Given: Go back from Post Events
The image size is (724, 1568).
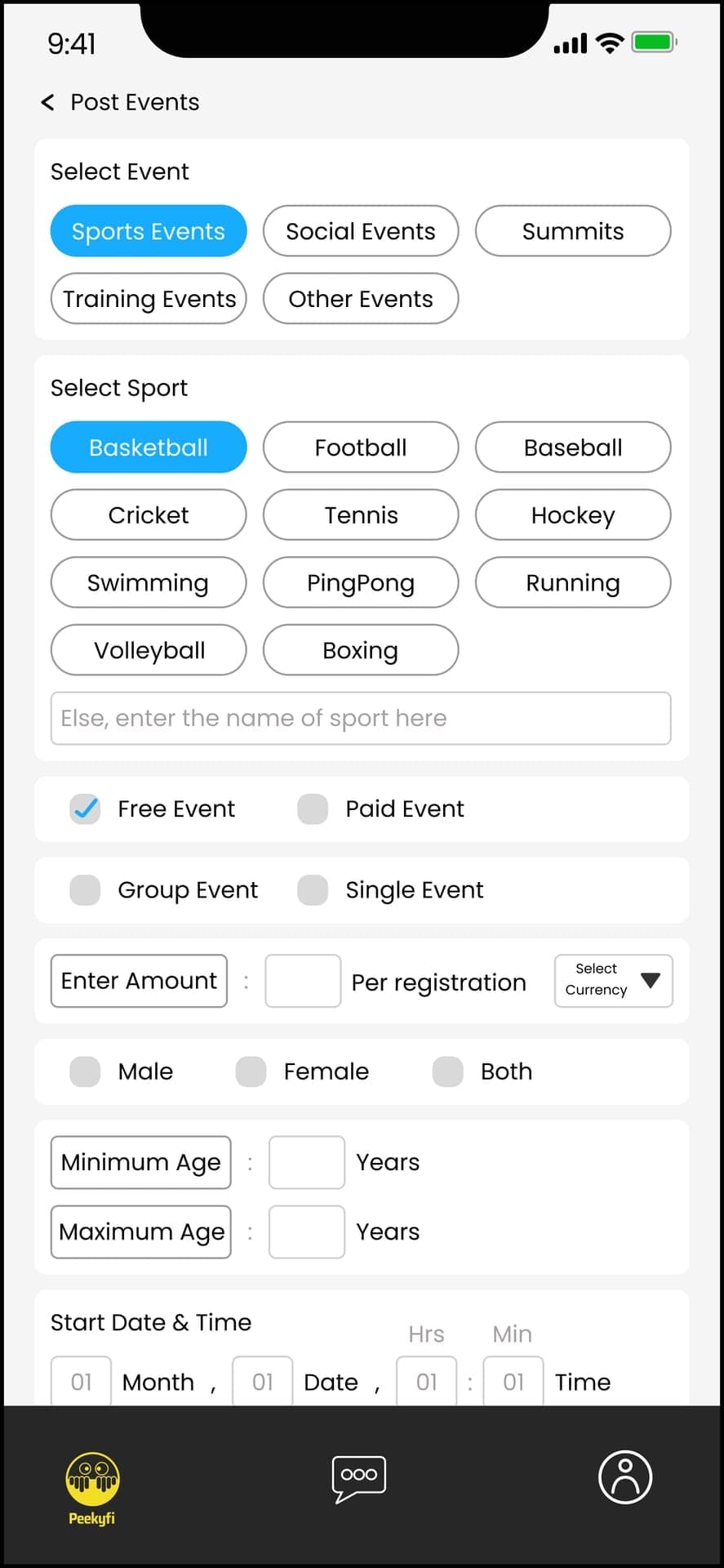Looking at the screenshot, I should (48, 102).
